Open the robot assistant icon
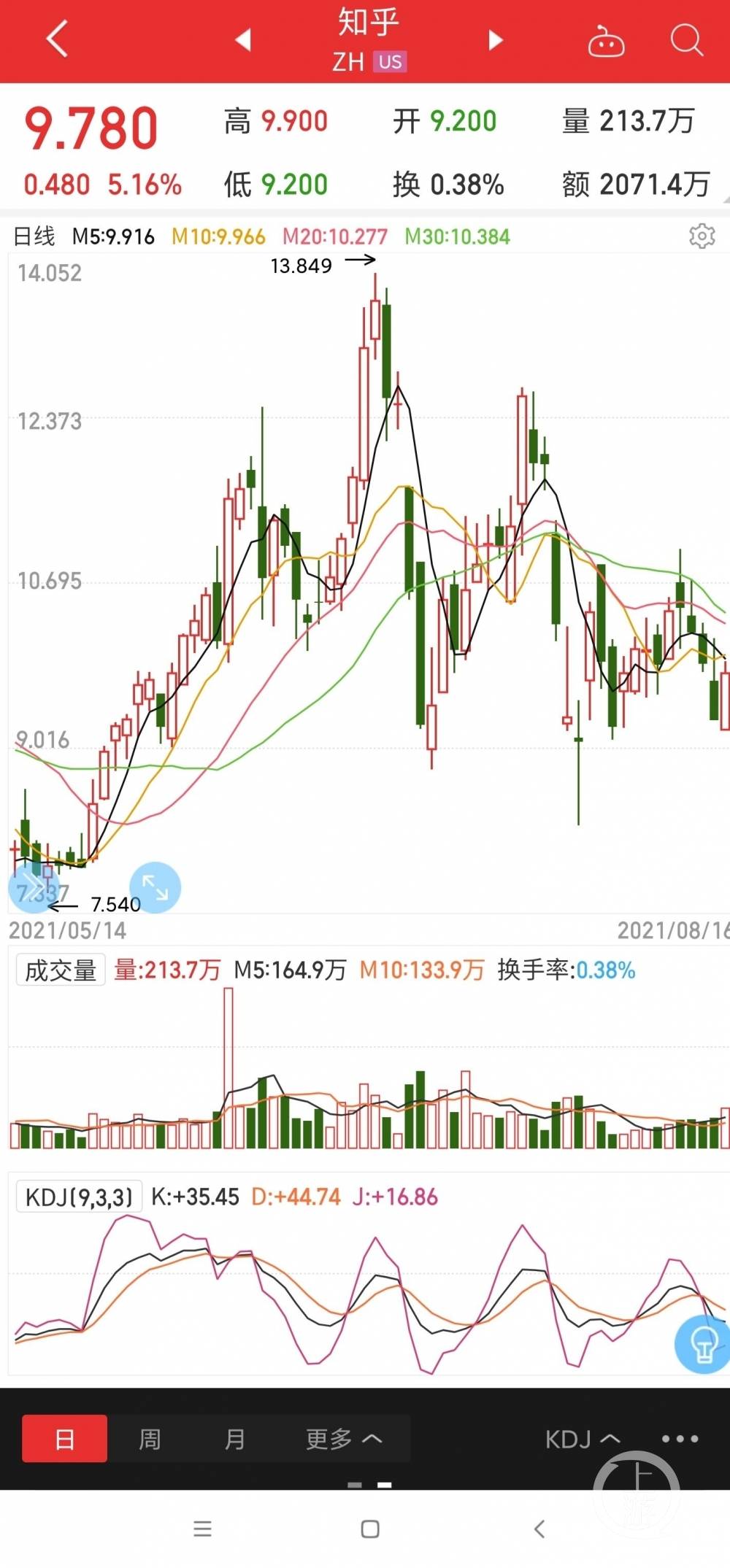 pos(606,42)
